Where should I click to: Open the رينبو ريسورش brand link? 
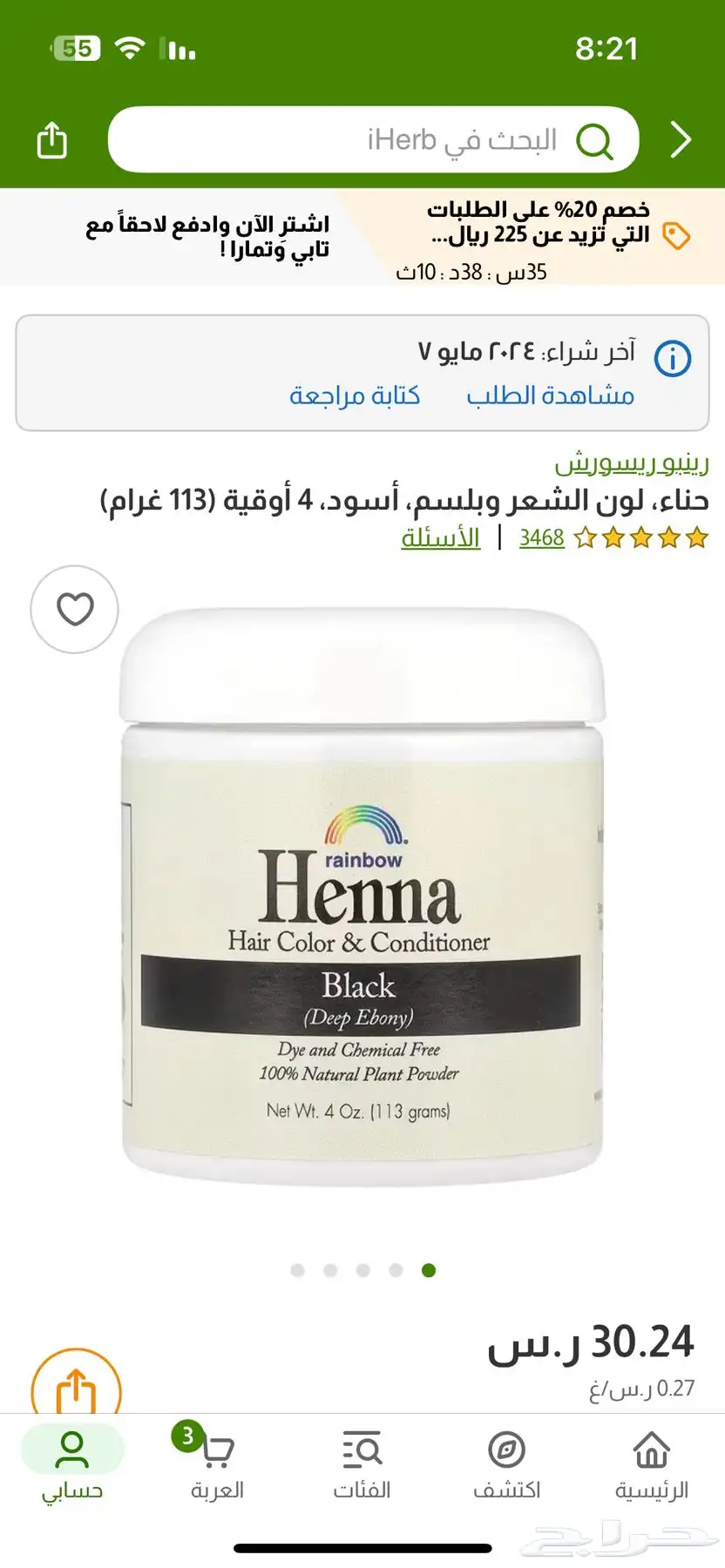pyautogui.click(x=632, y=463)
